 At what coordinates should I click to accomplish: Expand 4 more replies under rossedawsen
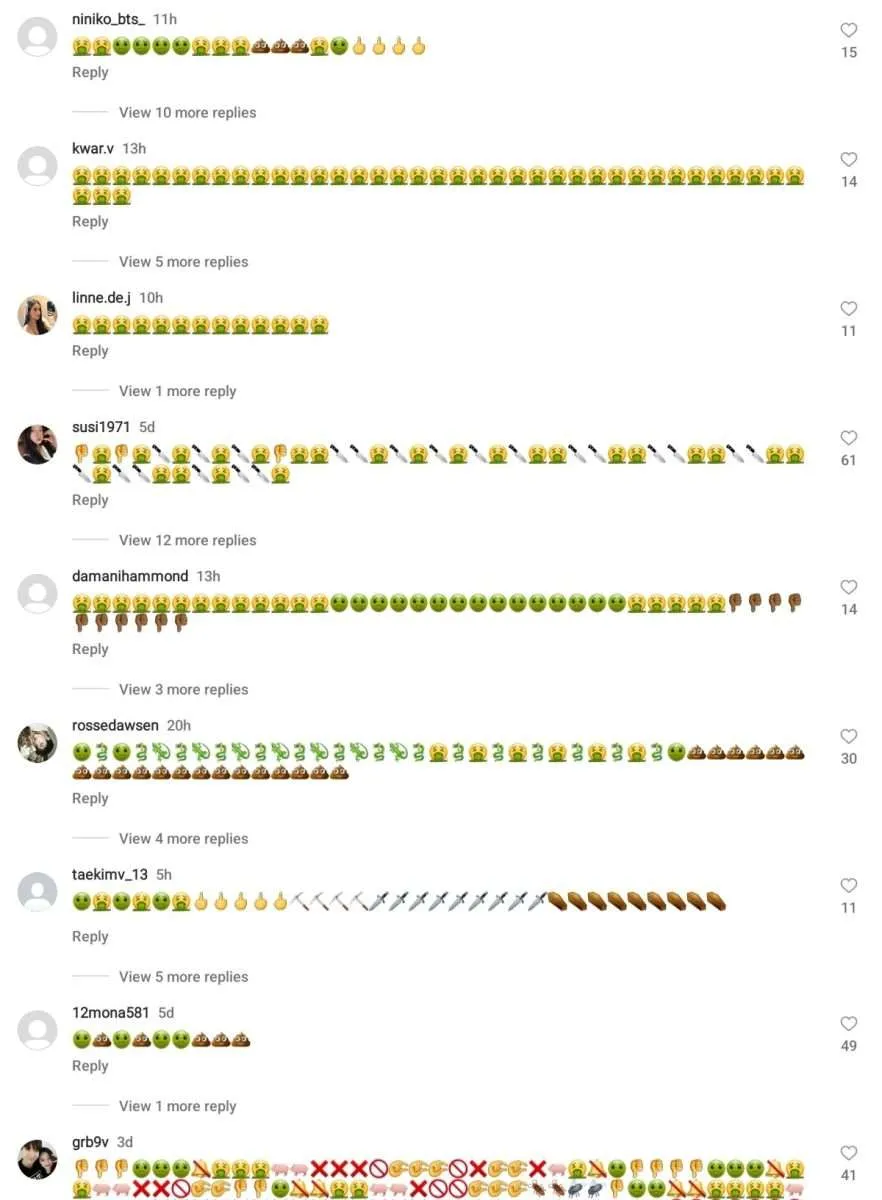183,839
